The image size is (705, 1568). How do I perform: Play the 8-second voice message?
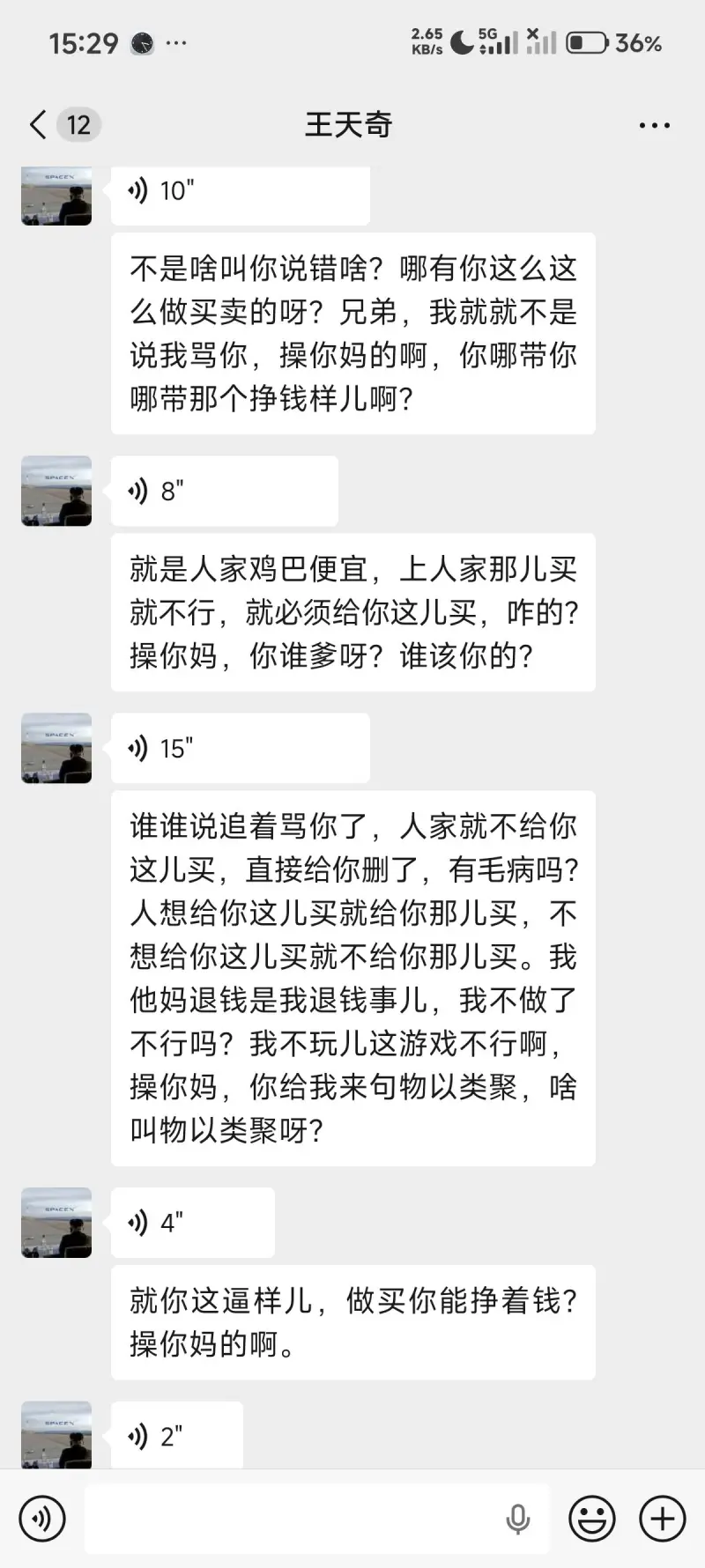(x=224, y=492)
